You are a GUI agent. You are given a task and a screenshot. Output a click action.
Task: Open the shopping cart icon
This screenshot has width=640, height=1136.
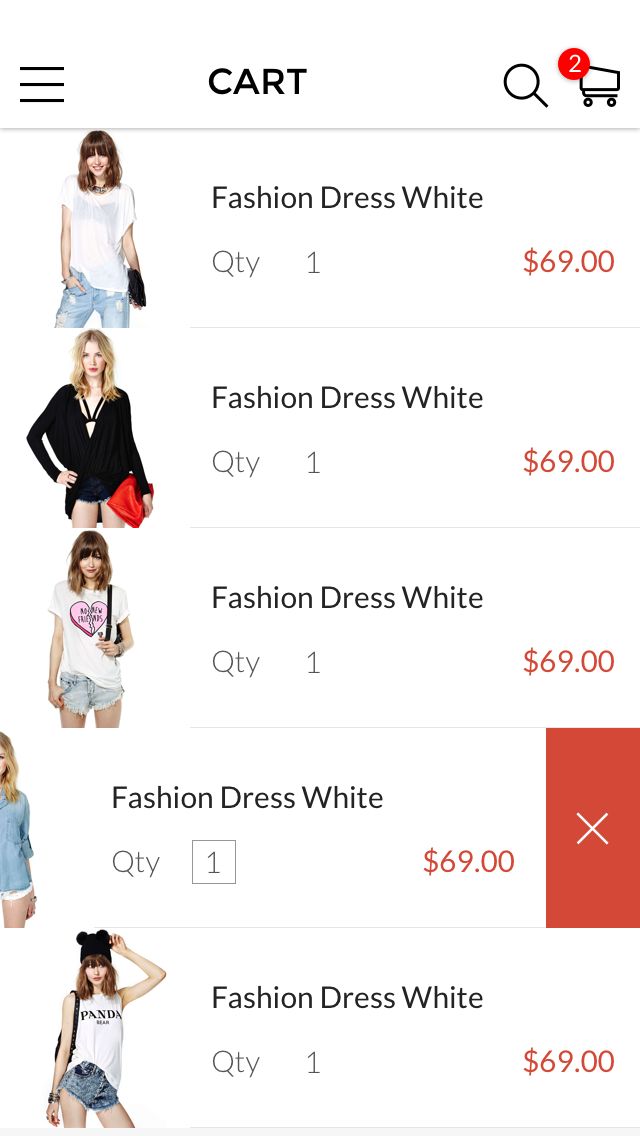(x=598, y=85)
